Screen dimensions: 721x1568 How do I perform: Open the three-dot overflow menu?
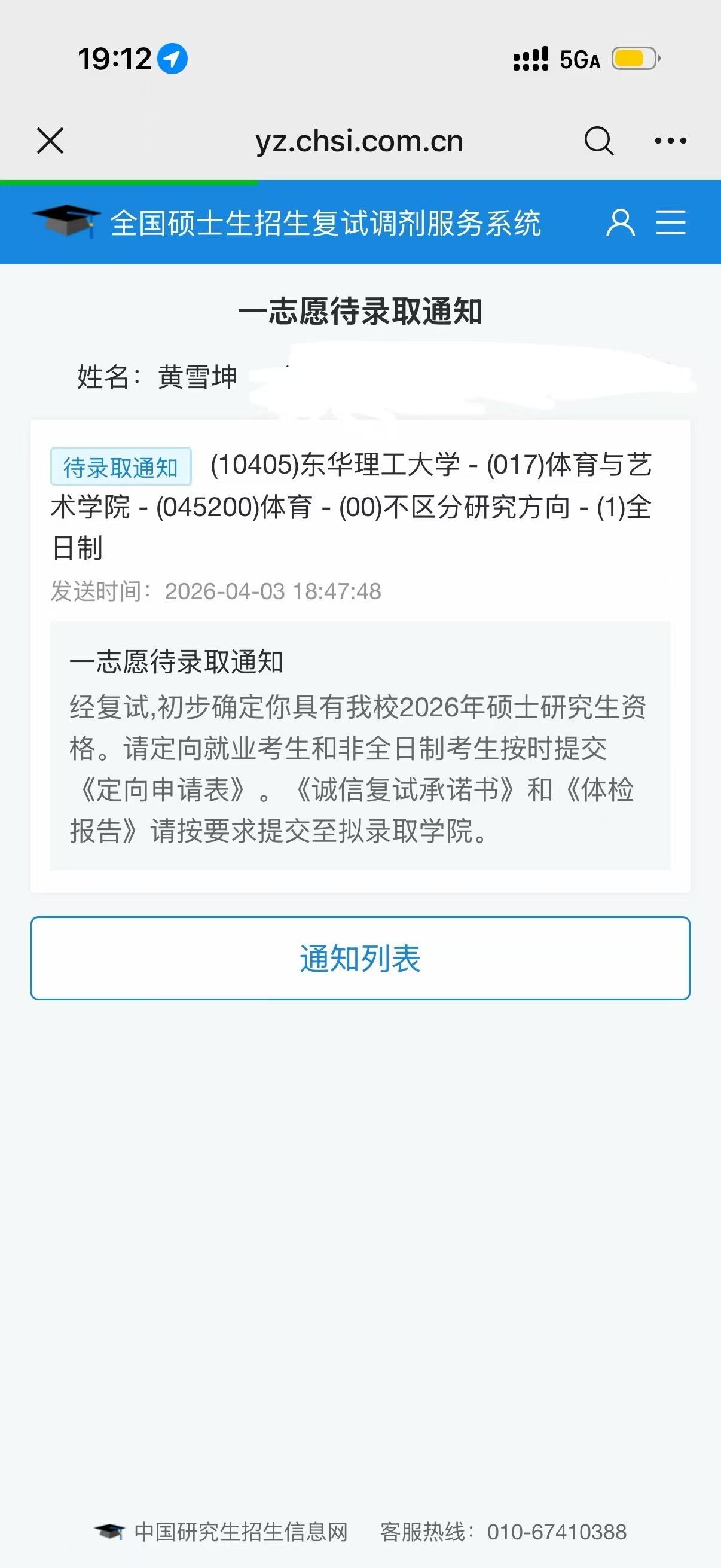point(670,141)
